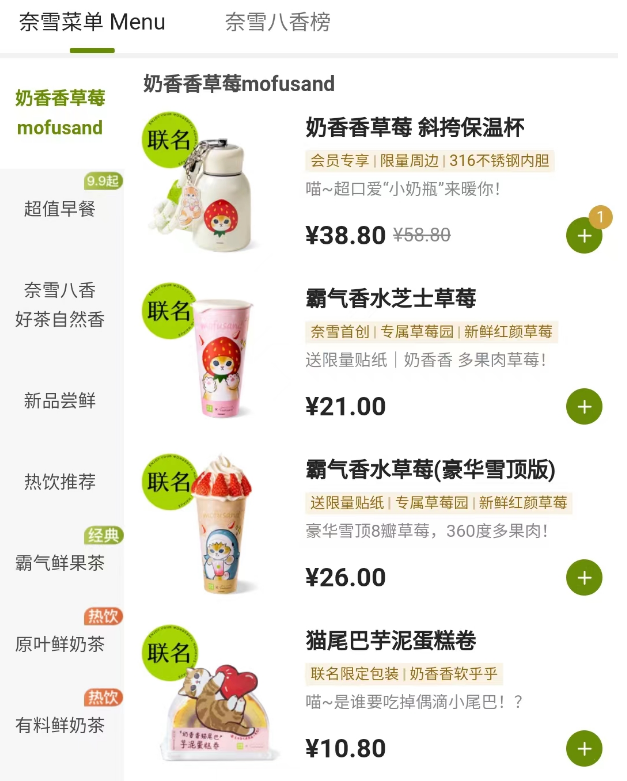The image size is (627, 781).
Task: Add 猫尾巴芋泥蛋糕卷 to cart
Action: [x=584, y=748]
